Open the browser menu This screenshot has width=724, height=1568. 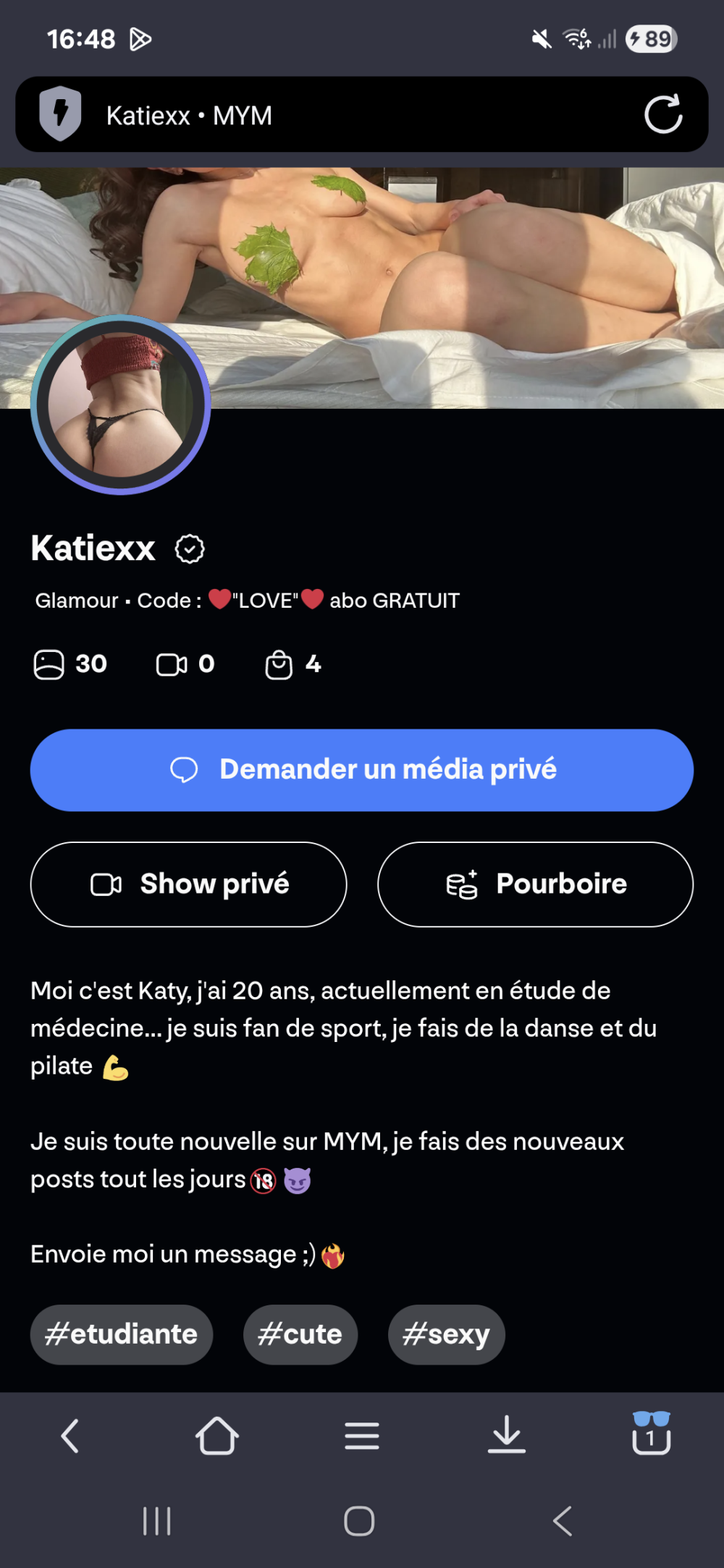click(362, 1436)
